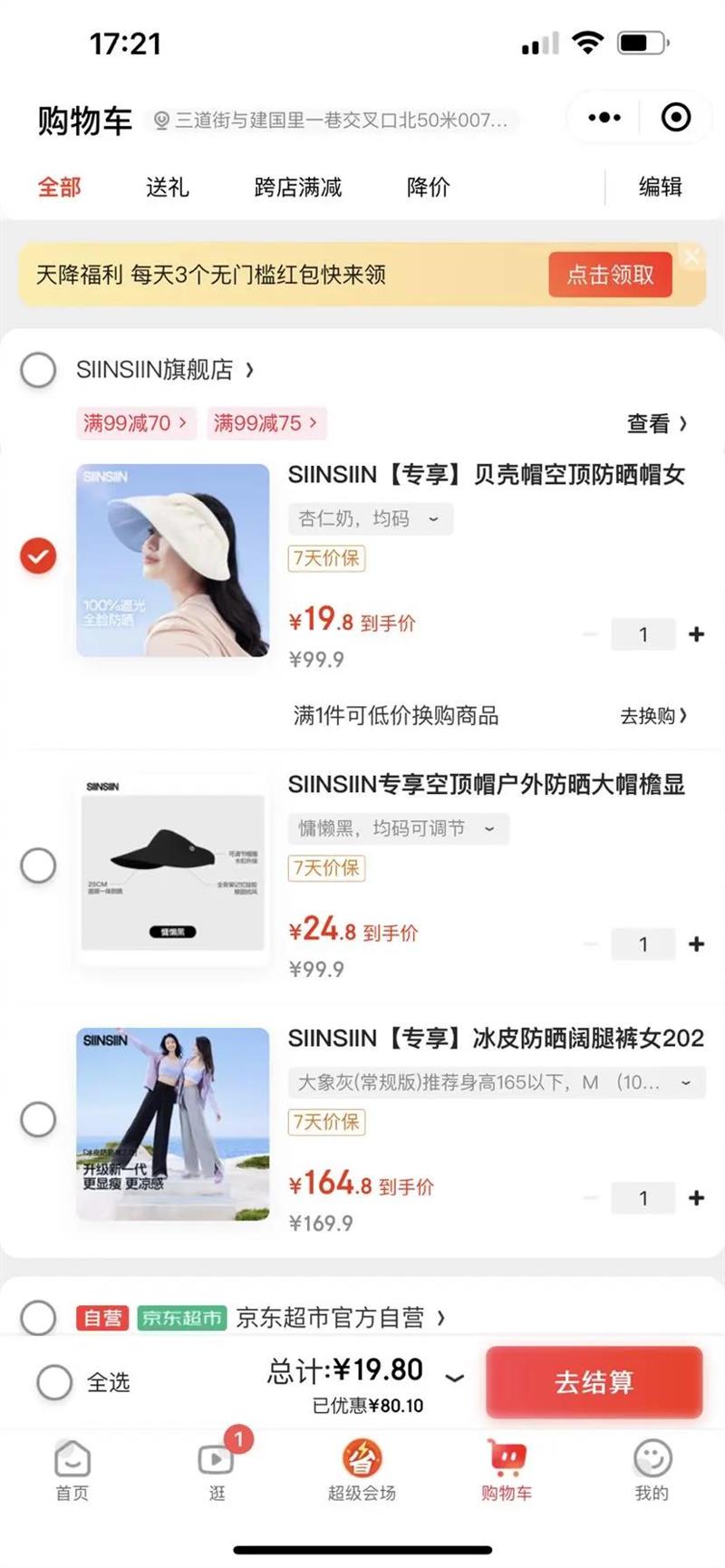
Task: Switch to the 跨店满减 tab
Action: click(298, 188)
